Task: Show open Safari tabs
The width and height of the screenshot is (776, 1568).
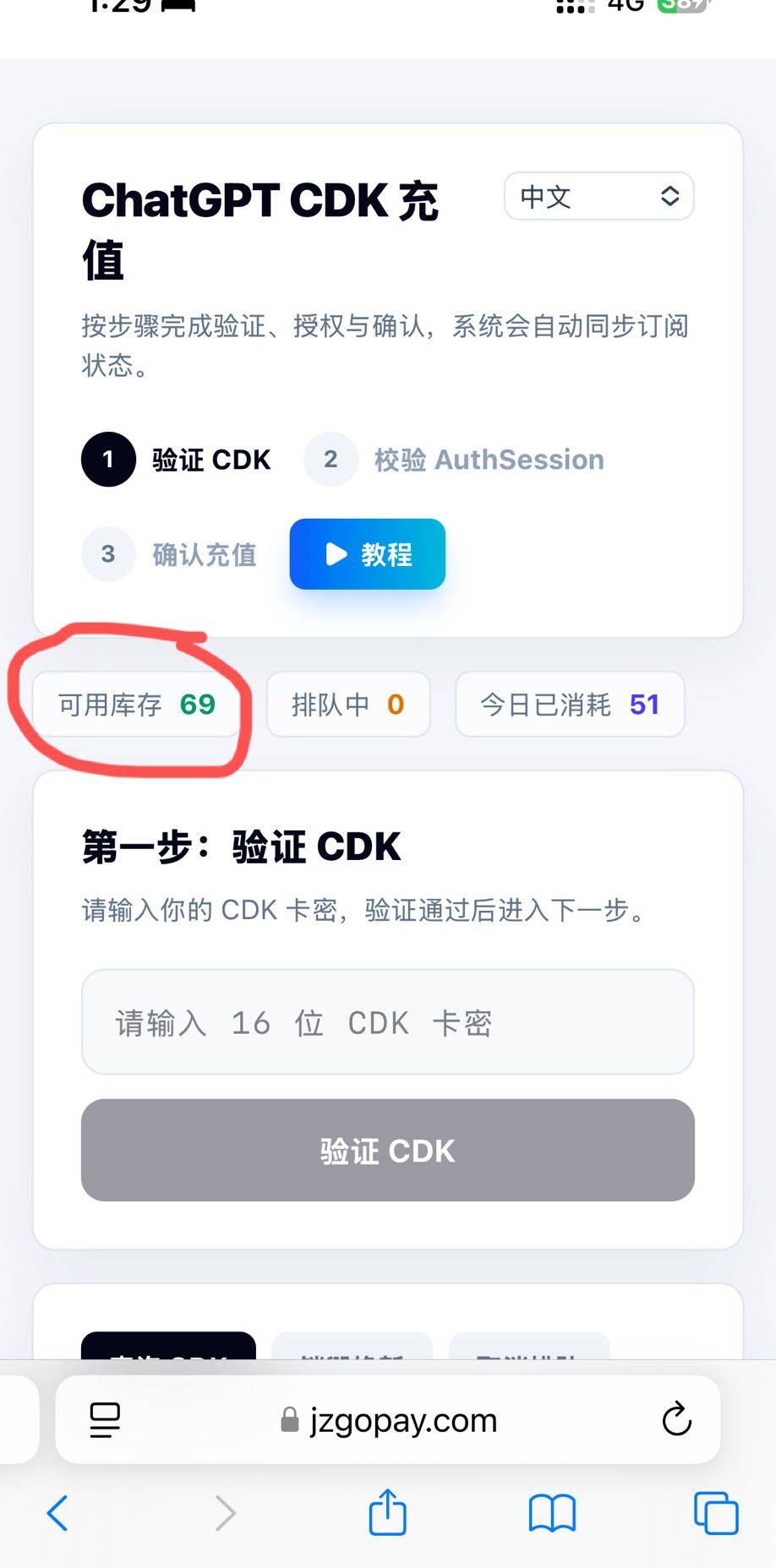Action: 716,1512
